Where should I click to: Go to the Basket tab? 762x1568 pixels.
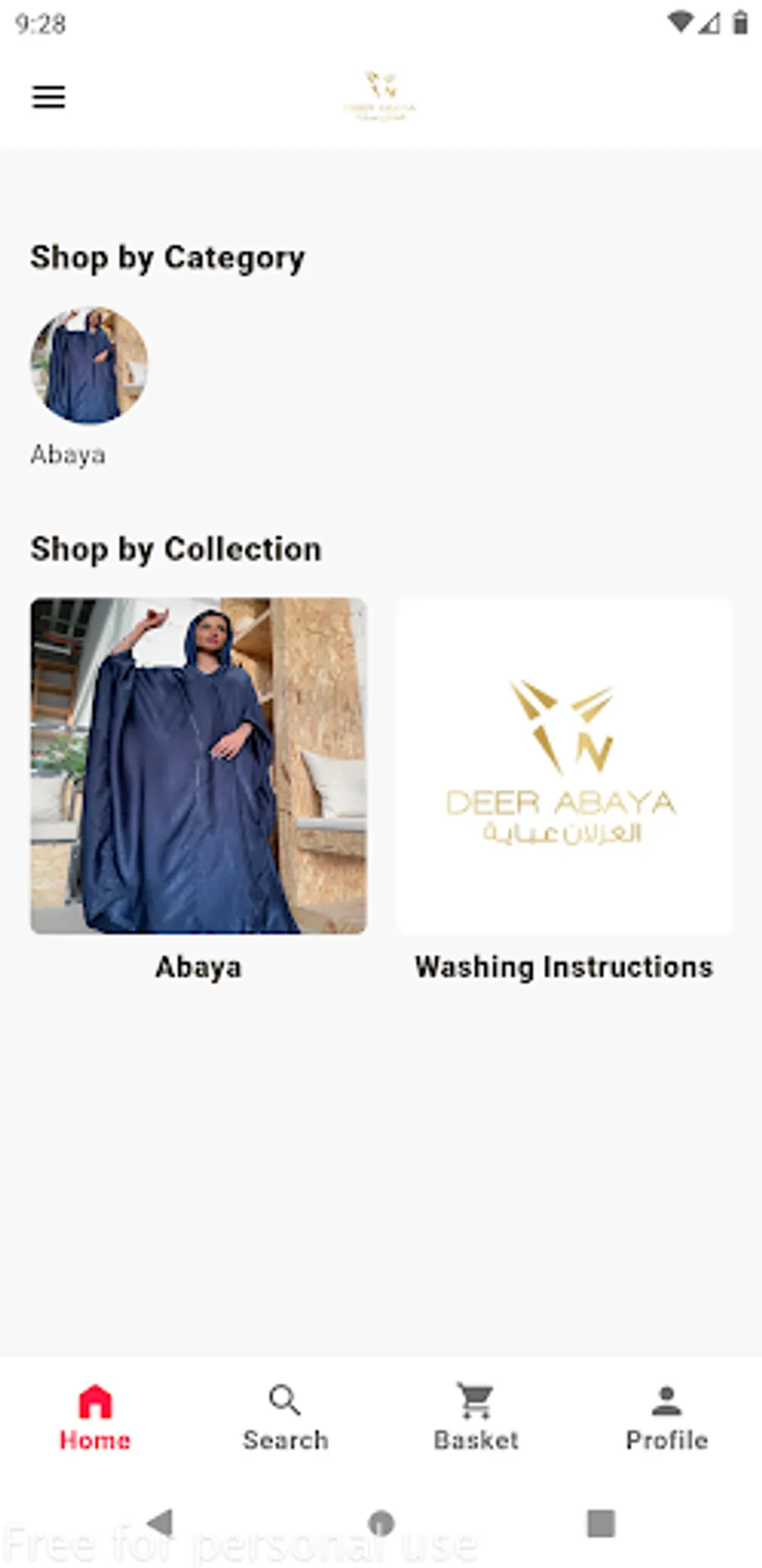pyautogui.click(x=476, y=1416)
